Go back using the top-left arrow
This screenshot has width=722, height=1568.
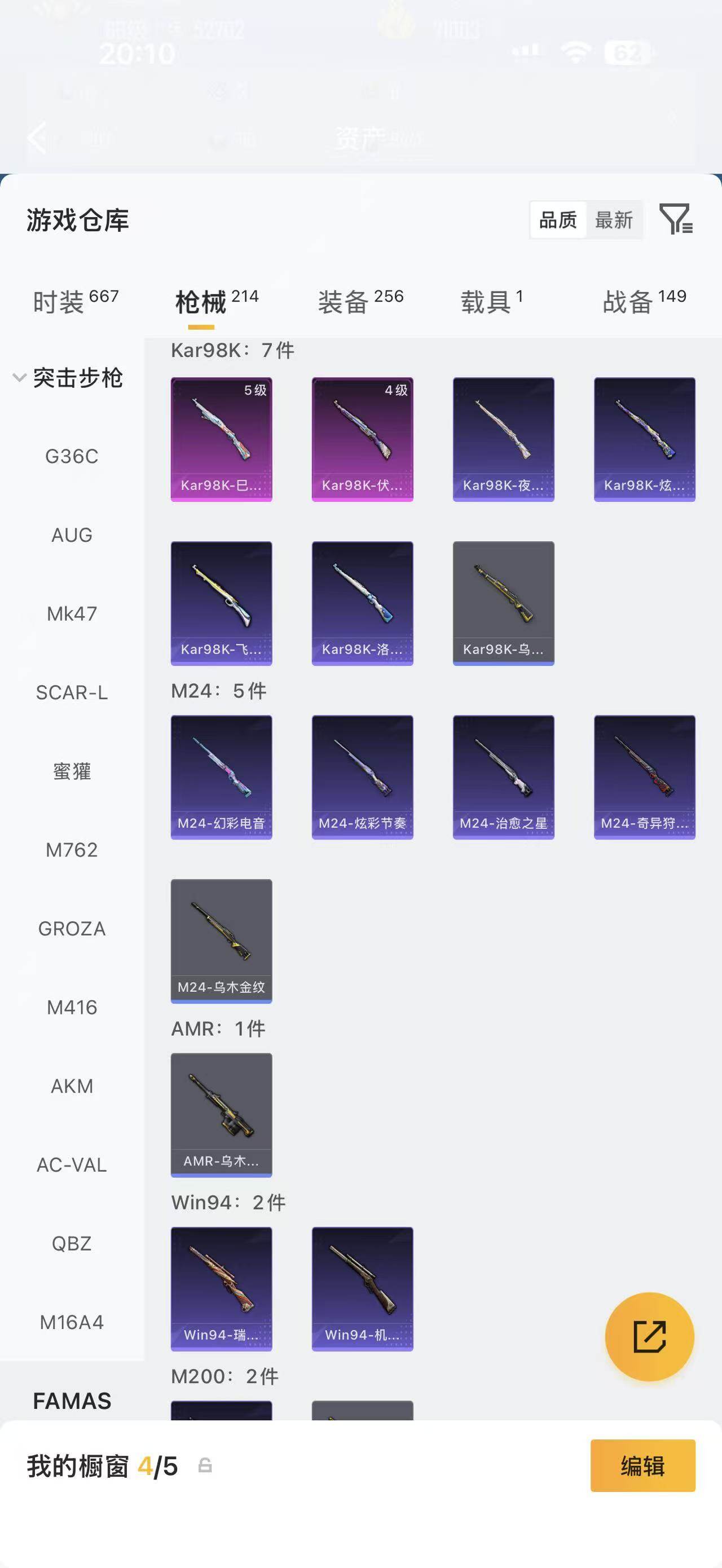pyautogui.click(x=38, y=138)
